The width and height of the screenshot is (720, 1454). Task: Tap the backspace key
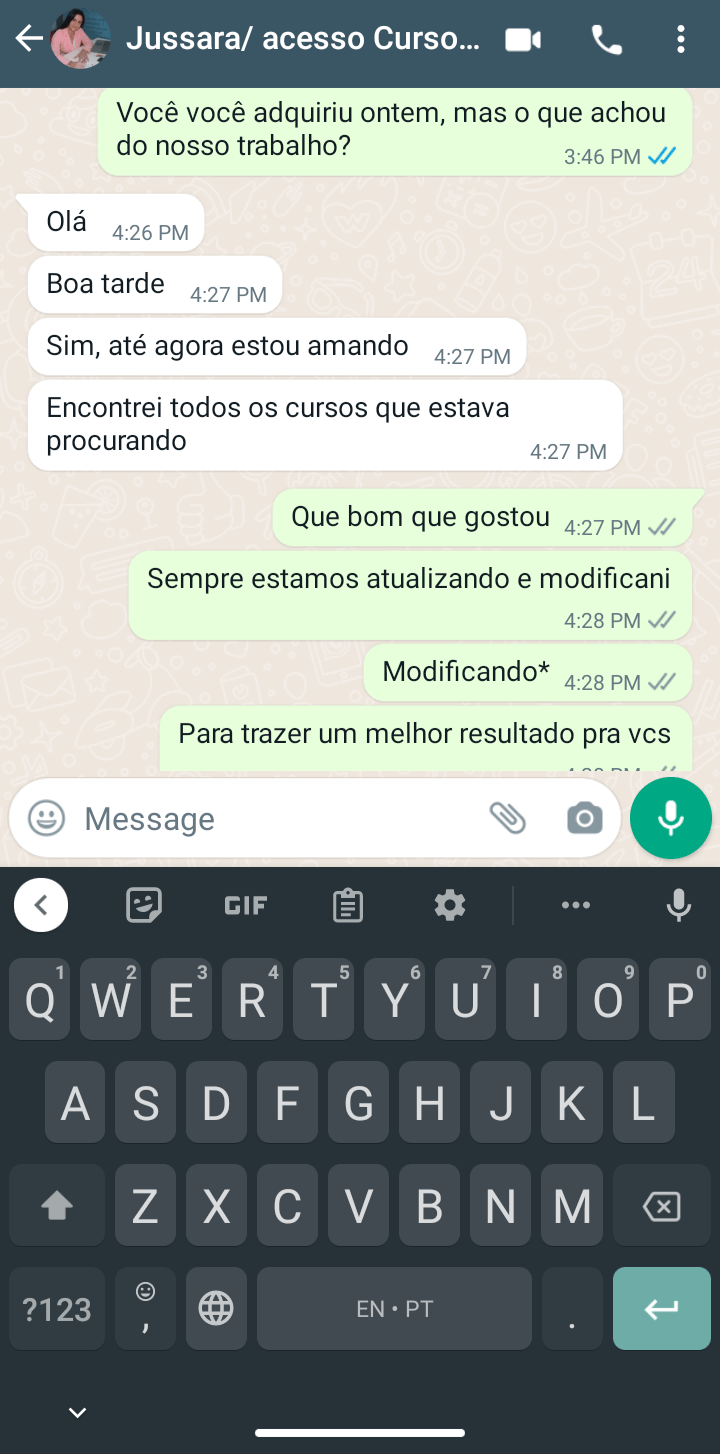point(661,1207)
